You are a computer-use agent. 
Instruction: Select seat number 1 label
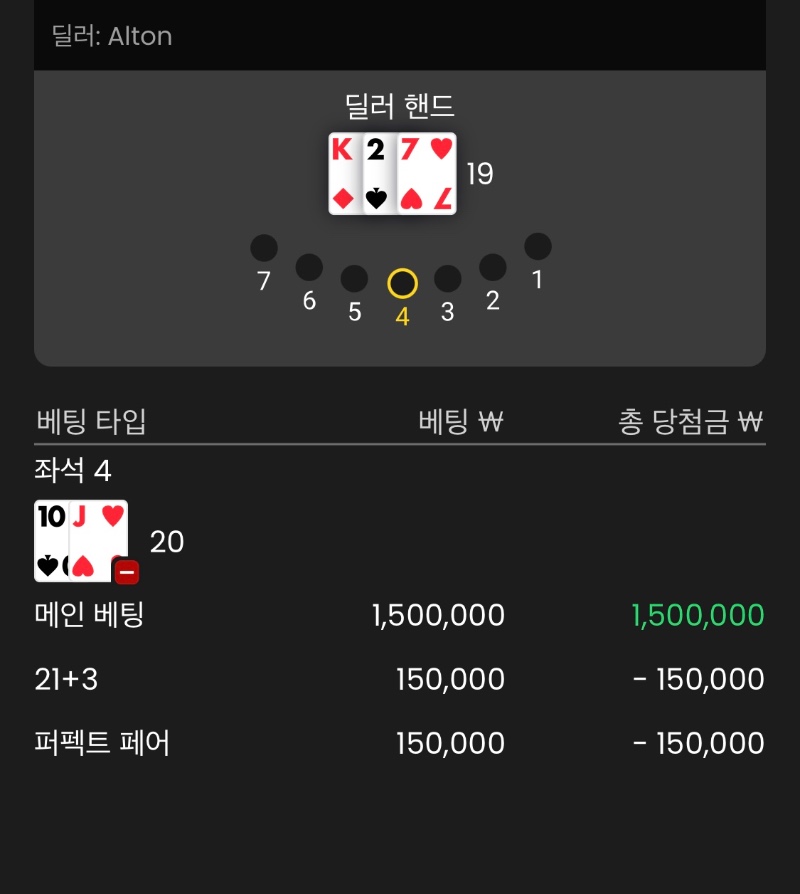point(537,281)
